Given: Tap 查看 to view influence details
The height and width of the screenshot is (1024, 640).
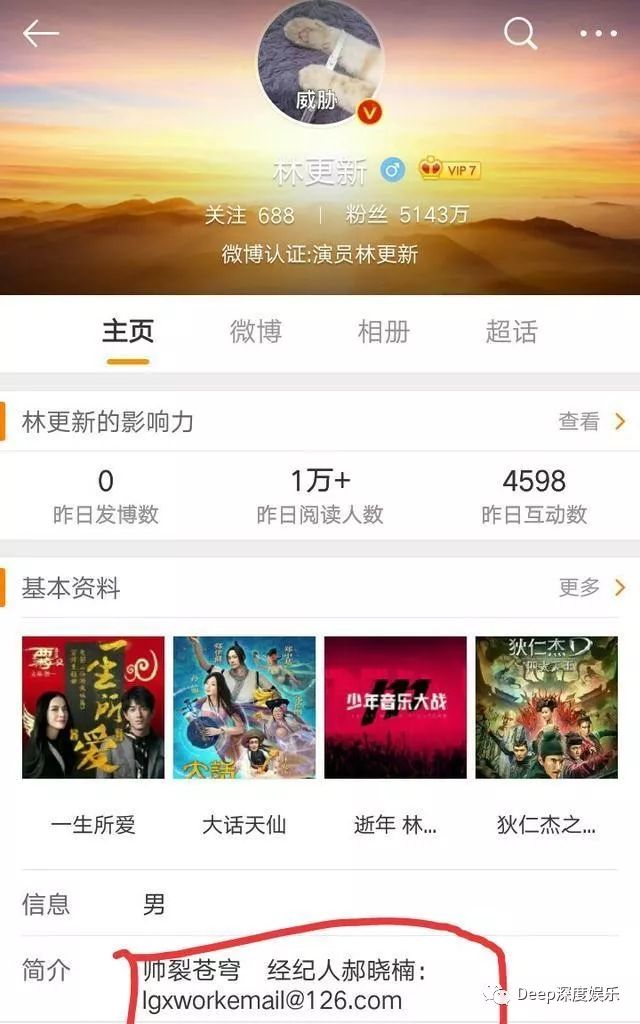Looking at the screenshot, I should click(591, 422).
